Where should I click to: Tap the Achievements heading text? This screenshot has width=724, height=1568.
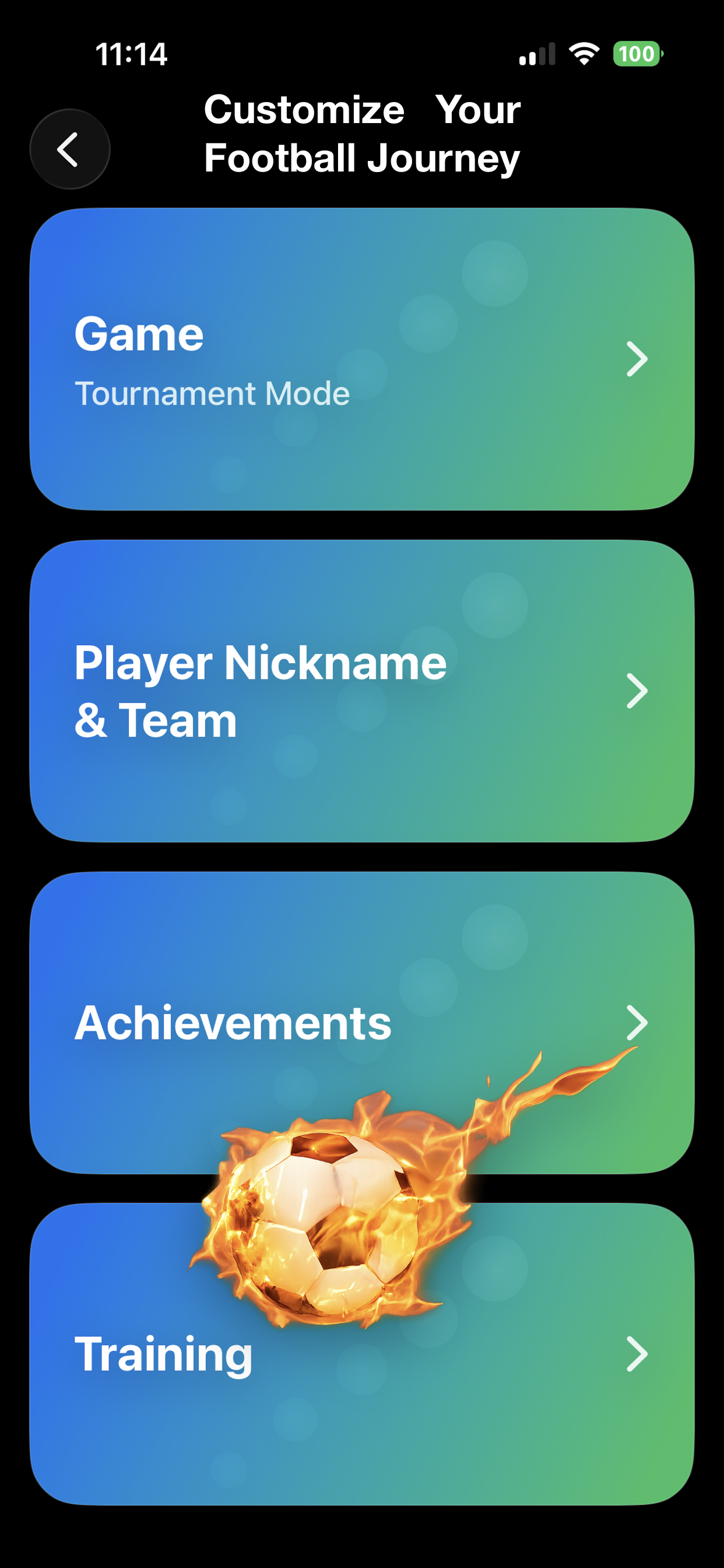pos(233,1023)
